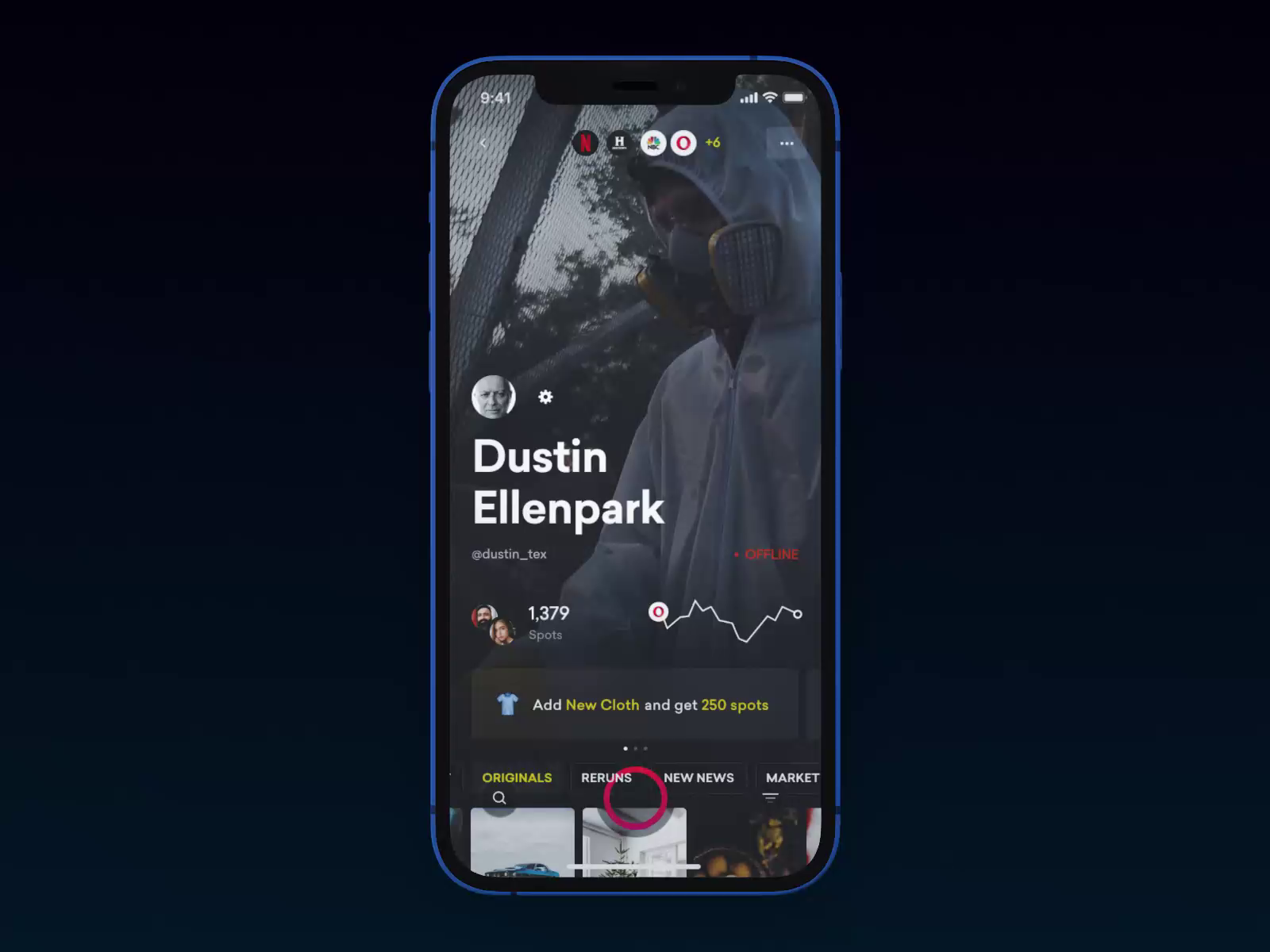Go back using the top arrow
This screenshot has width=1270, height=952.
(x=483, y=144)
